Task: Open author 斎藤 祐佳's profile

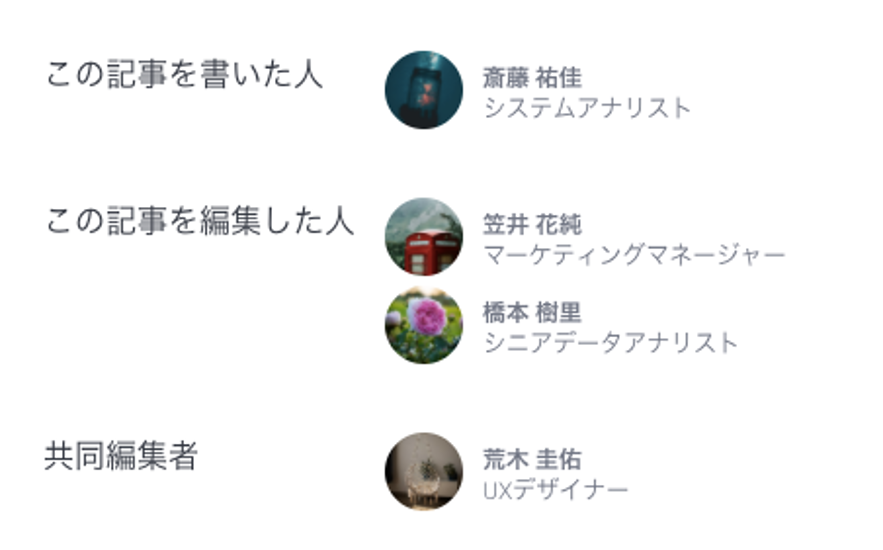Action: pyautogui.click(x=532, y=78)
